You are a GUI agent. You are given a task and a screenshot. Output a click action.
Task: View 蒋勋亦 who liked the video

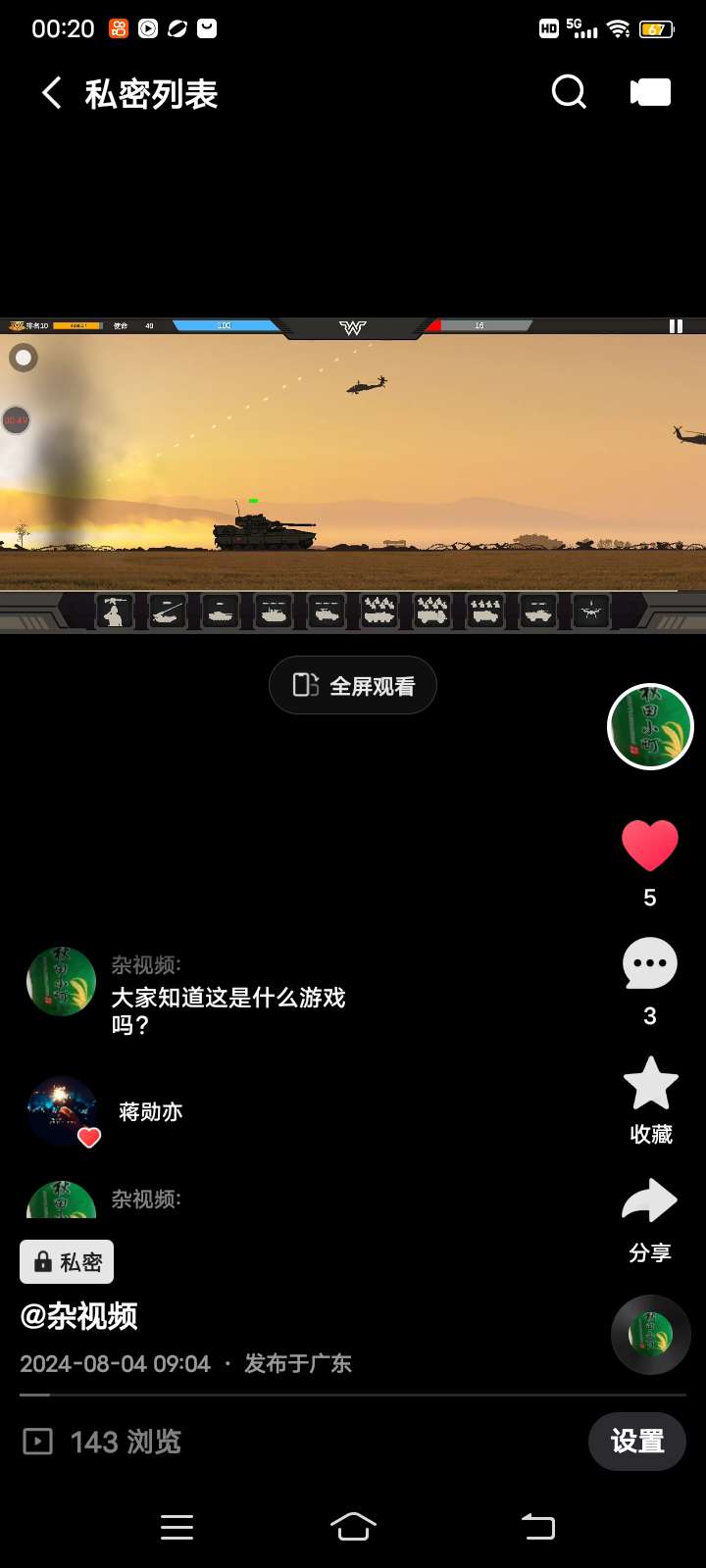click(x=150, y=1112)
